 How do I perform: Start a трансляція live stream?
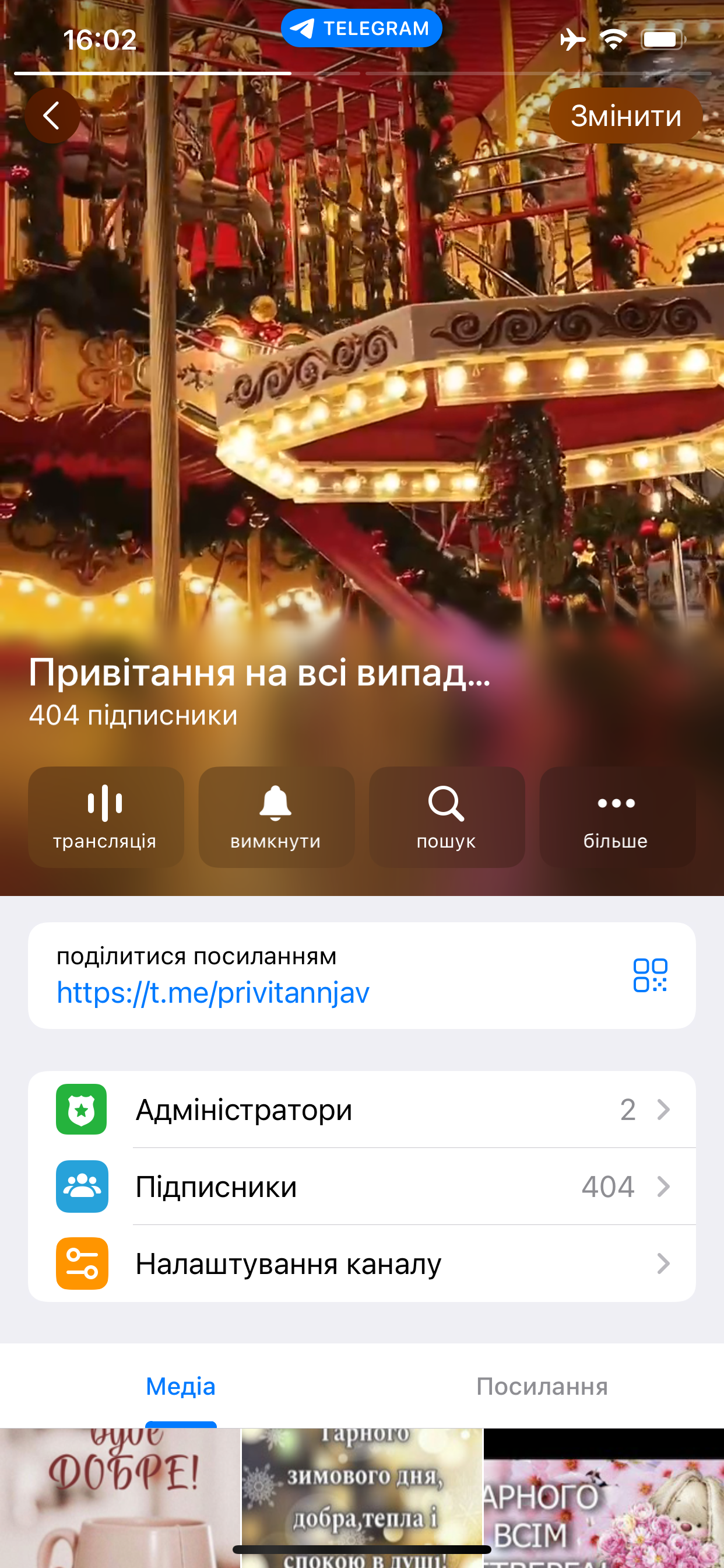106,816
